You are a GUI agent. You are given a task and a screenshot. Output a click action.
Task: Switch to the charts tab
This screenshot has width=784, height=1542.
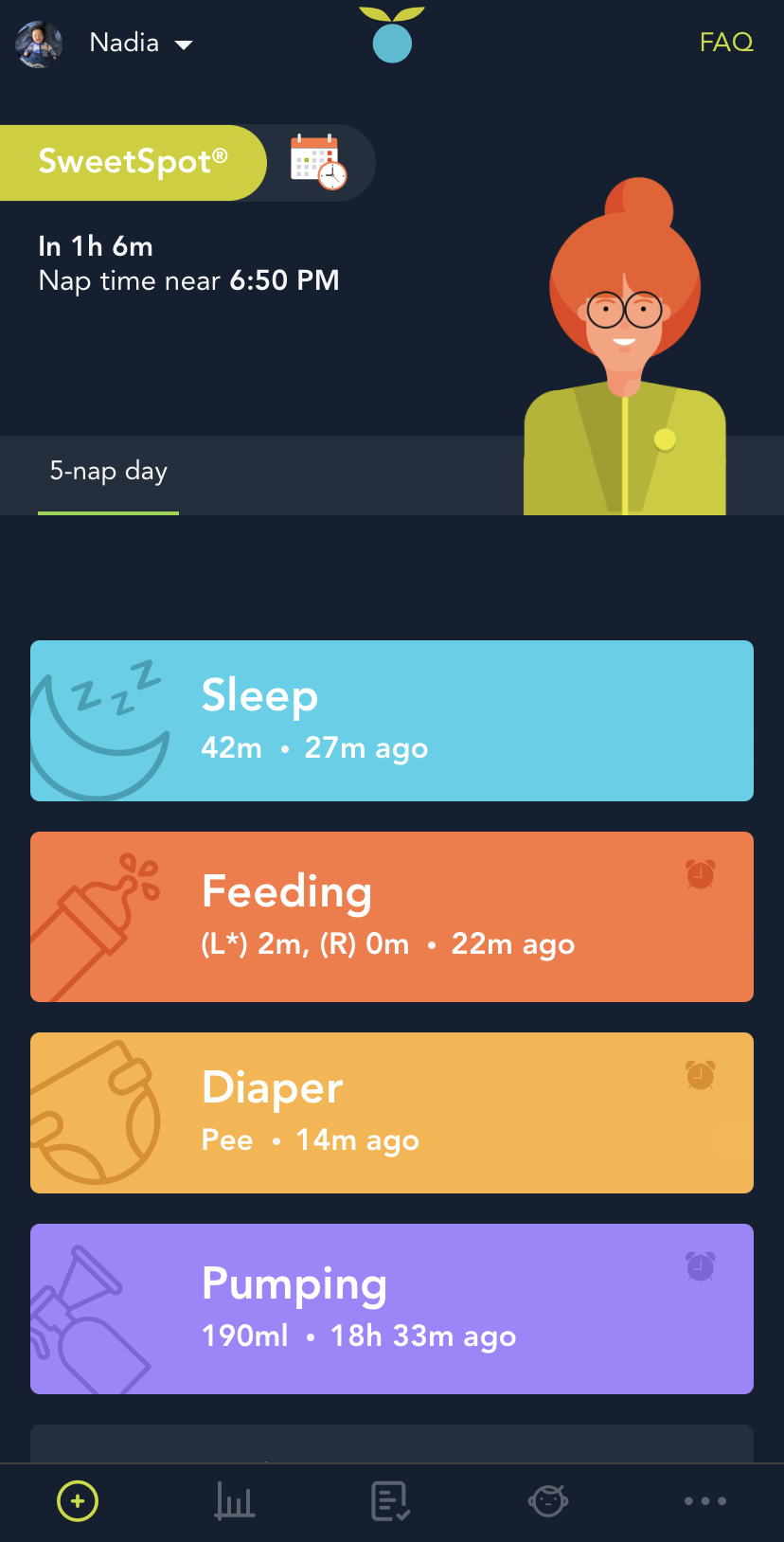(x=235, y=1501)
